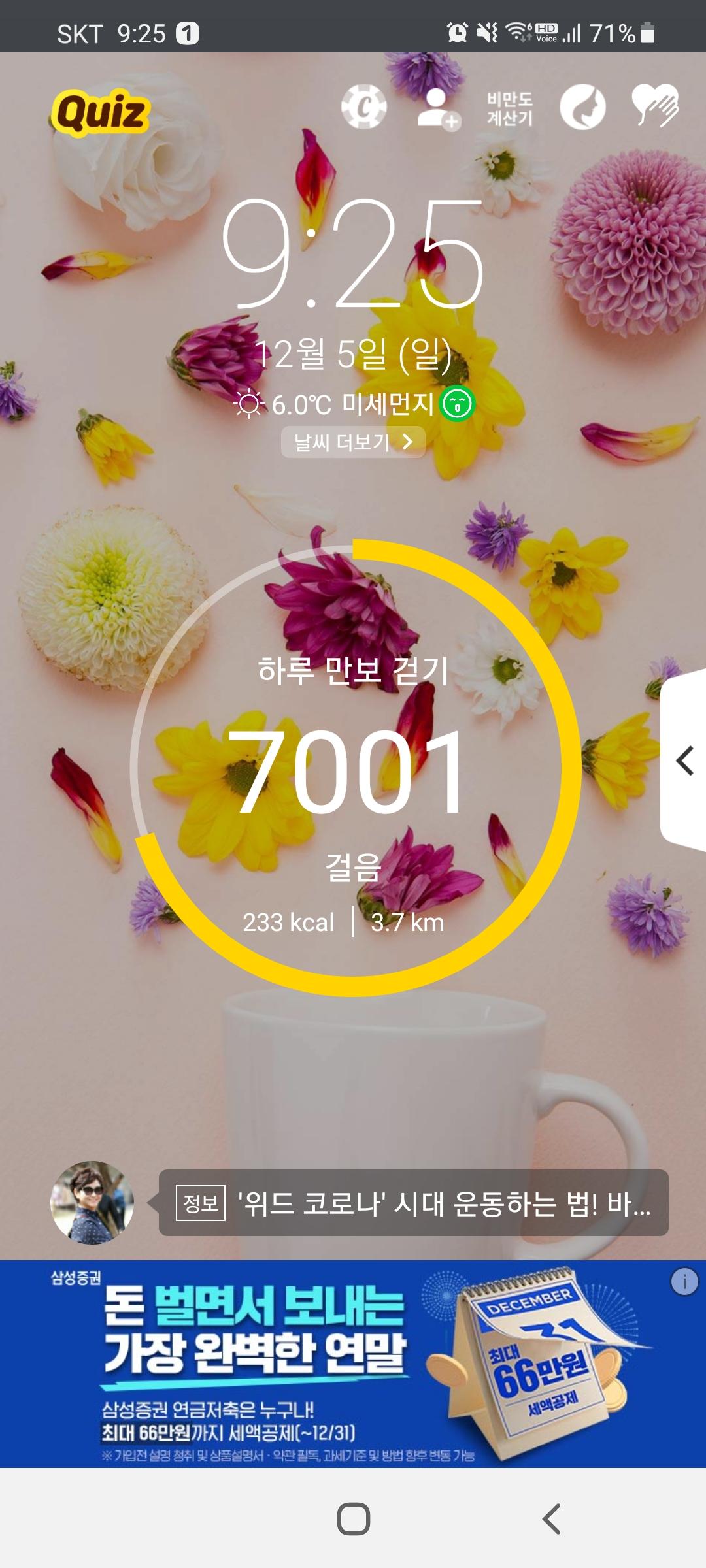Open the Quiz button
706x1568 pixels.
tap(101, 112)
